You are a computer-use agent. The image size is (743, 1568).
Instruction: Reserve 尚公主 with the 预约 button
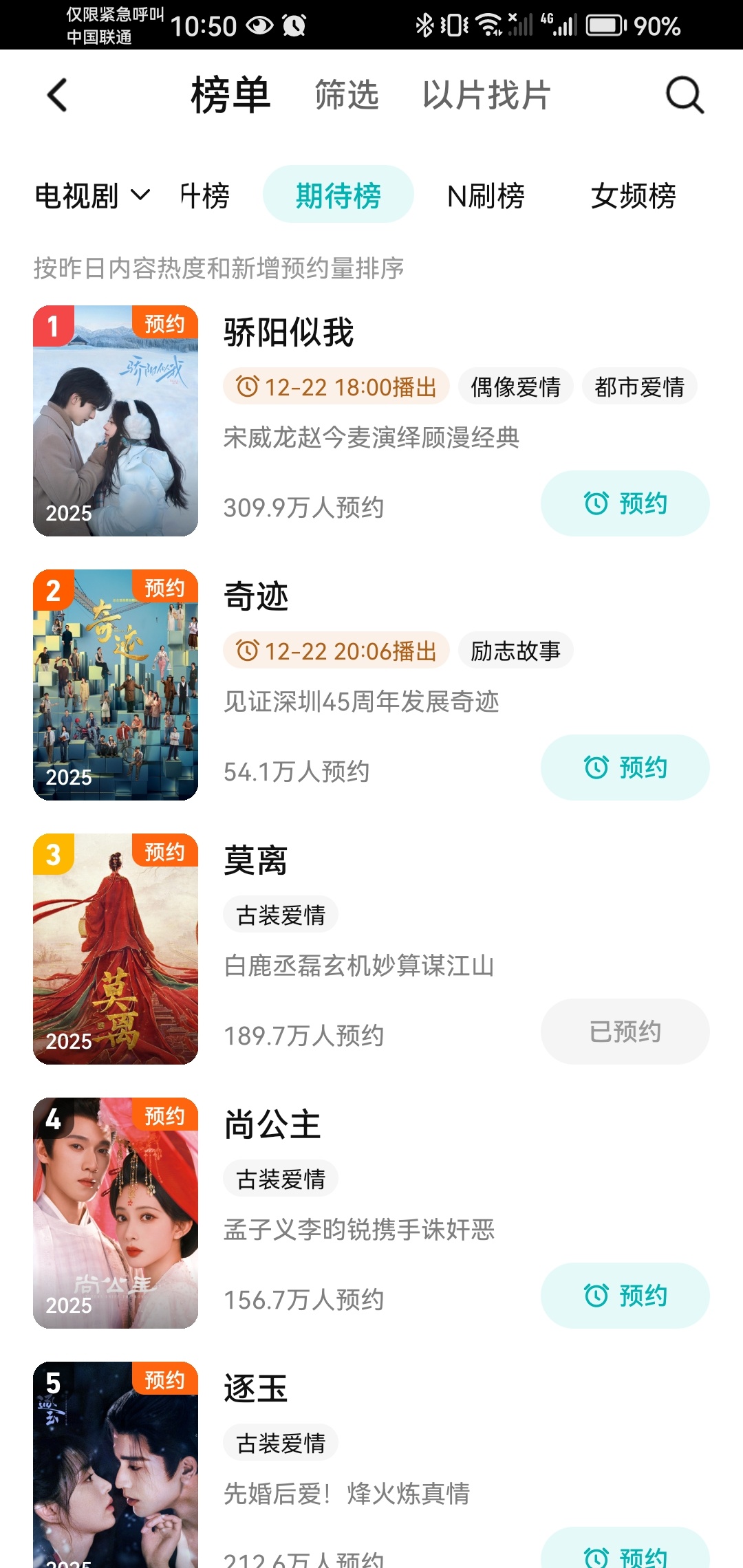coord(625,1296)
